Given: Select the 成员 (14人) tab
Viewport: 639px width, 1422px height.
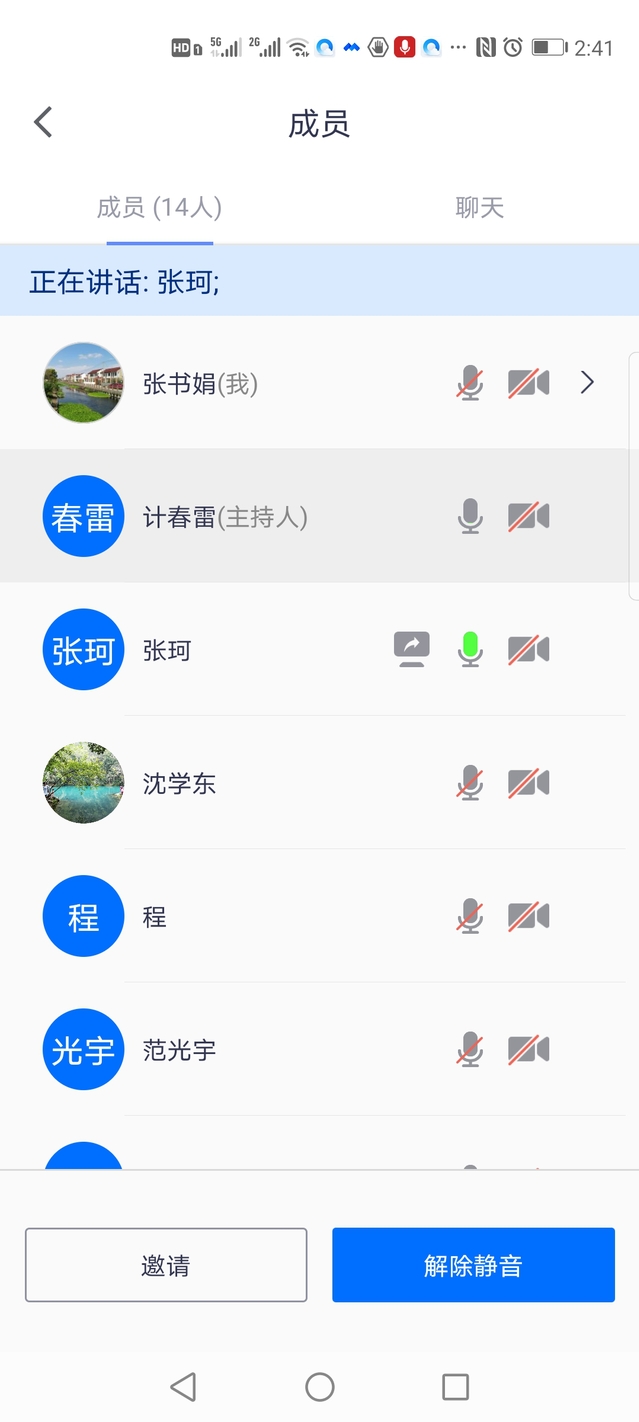Looking at the screenshot, I should (x=159, y=208).
